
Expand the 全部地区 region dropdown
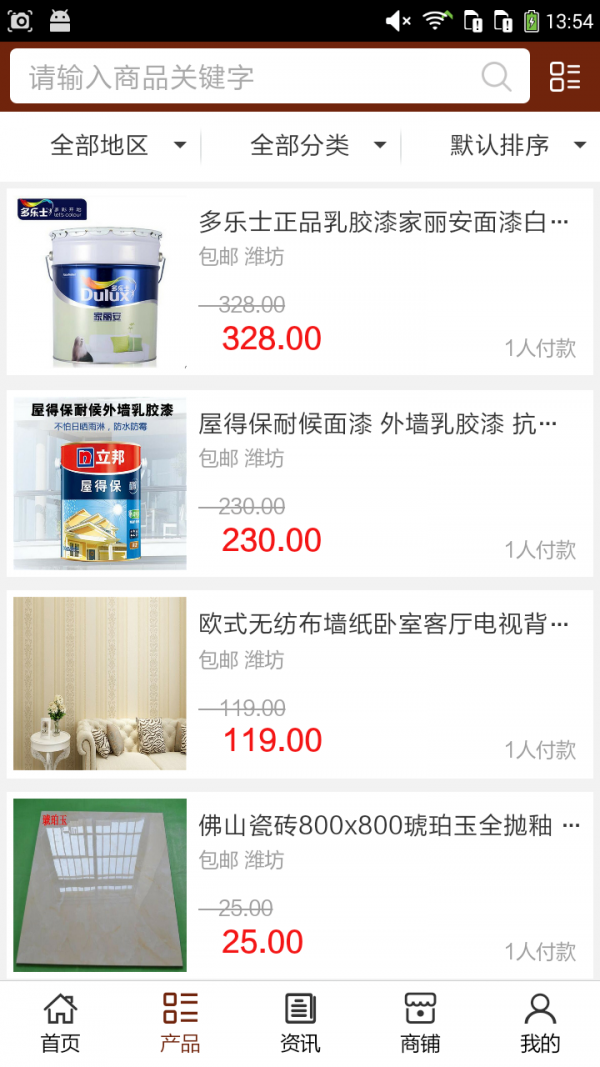pos(118,146)
